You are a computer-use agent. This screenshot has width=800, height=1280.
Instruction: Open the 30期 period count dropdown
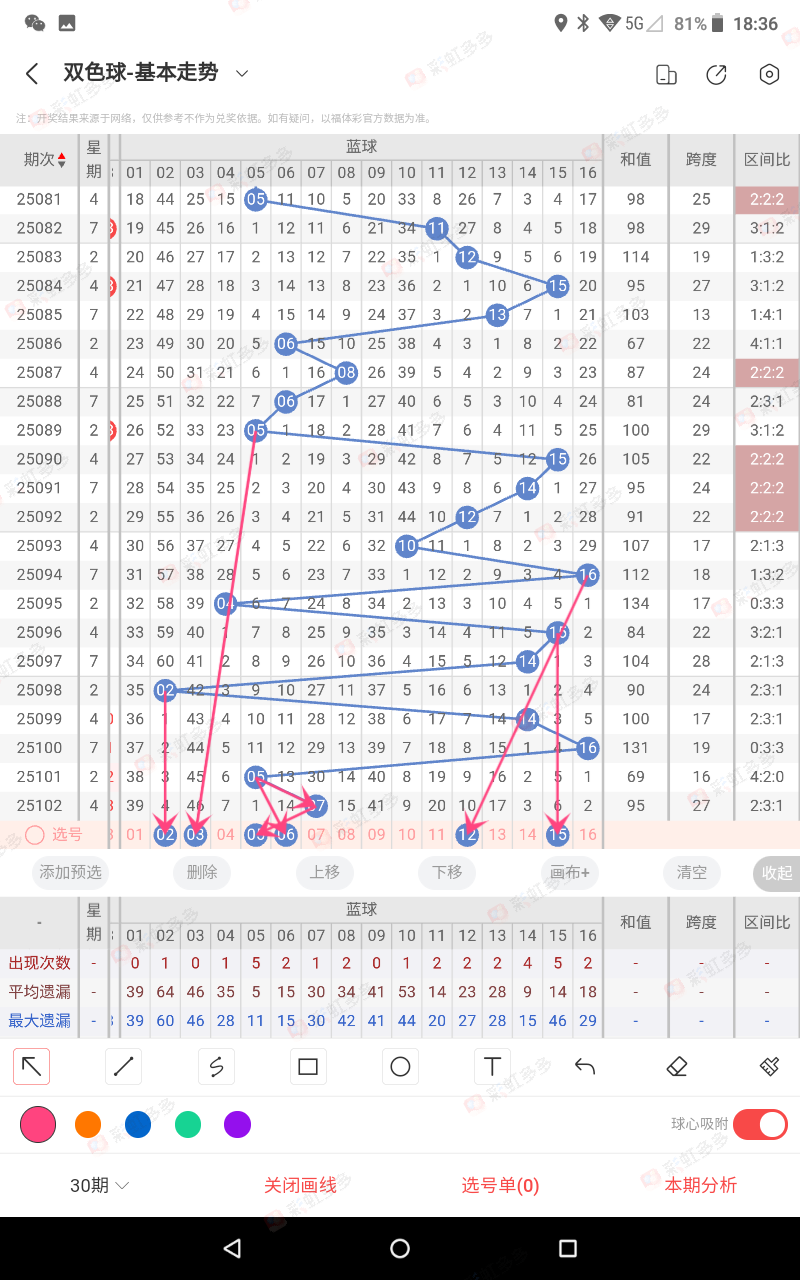99,1186
